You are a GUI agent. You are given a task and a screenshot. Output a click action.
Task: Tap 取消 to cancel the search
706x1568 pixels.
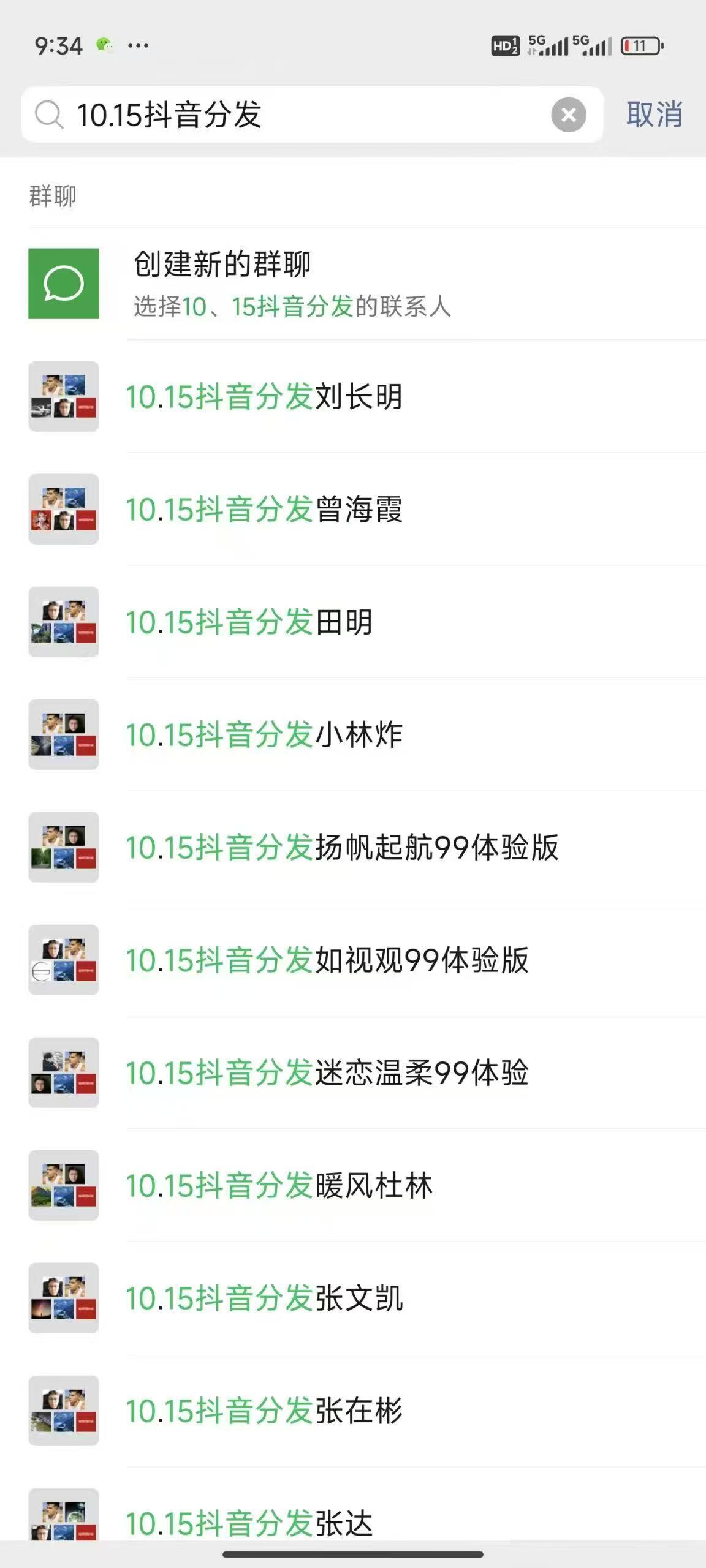click(x=653, y=116)
